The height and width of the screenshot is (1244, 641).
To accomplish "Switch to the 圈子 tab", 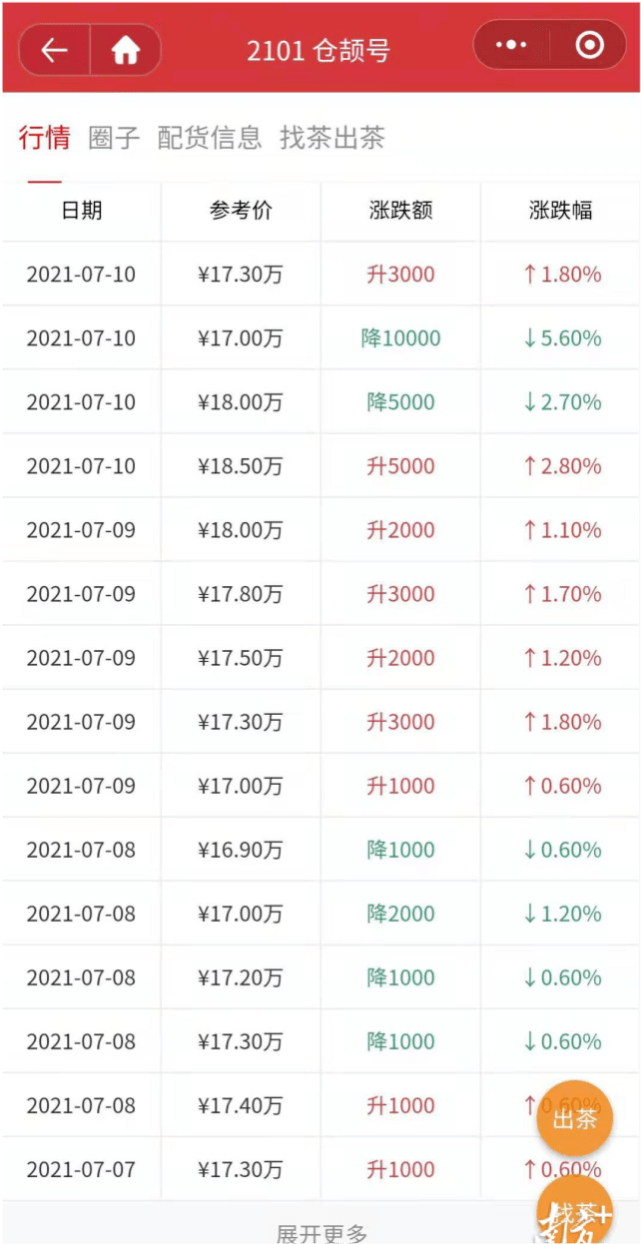I will [x=114, y=137].
